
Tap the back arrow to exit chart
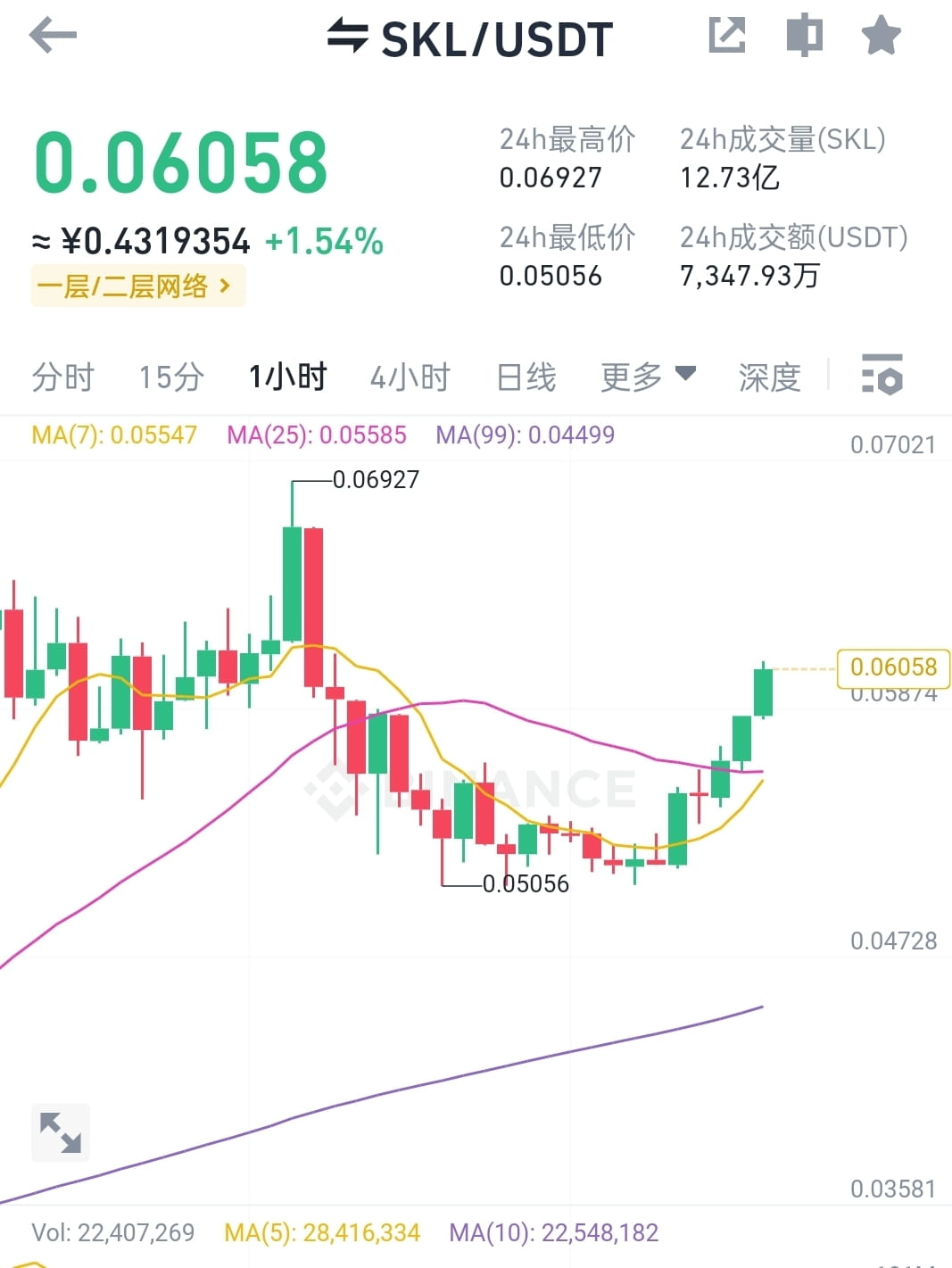coord(54,36)
